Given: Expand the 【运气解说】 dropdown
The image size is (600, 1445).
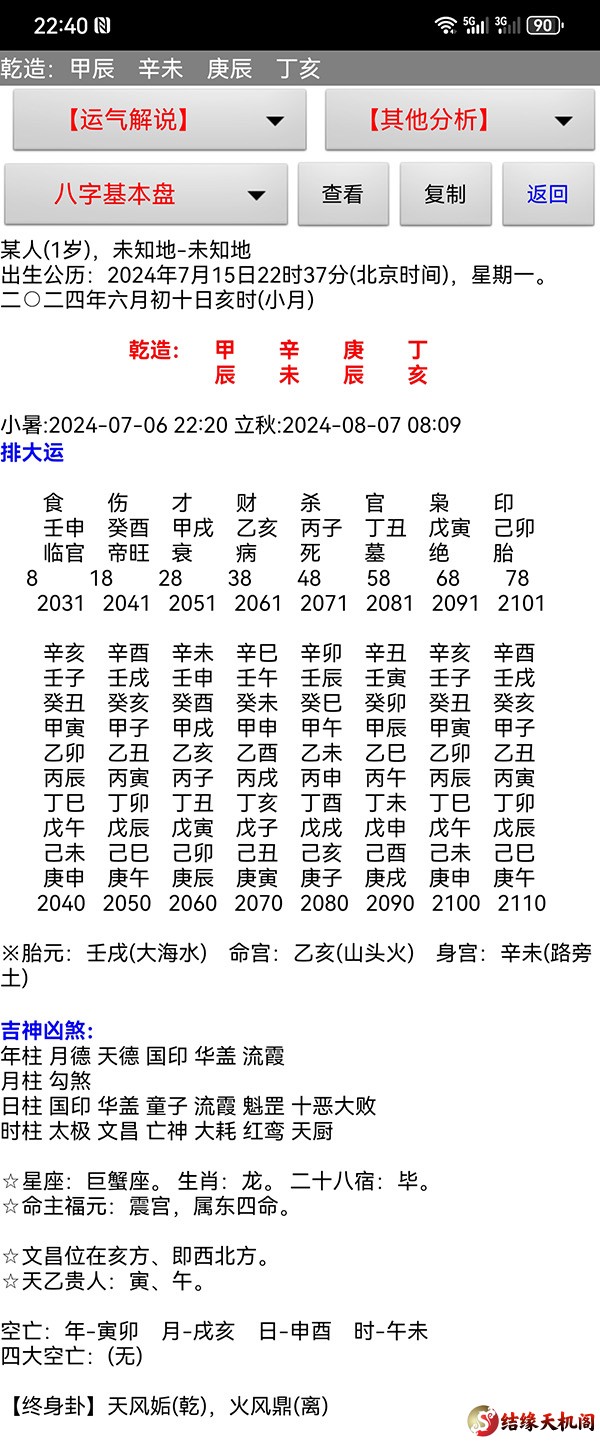Looking at the screenshot, I should (159, 121).
